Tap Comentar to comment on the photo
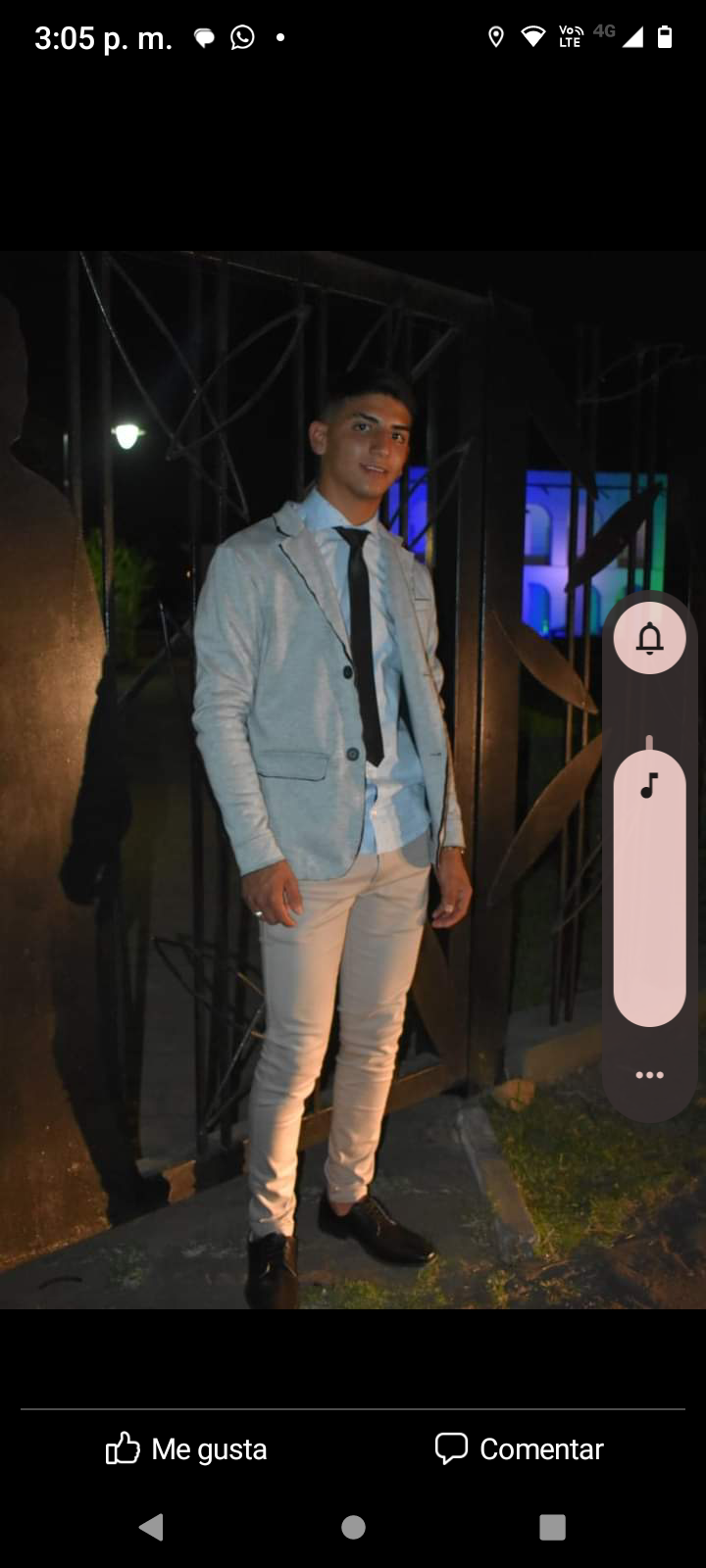The width and height of the screenshot is (706, 1568). 519,1448
